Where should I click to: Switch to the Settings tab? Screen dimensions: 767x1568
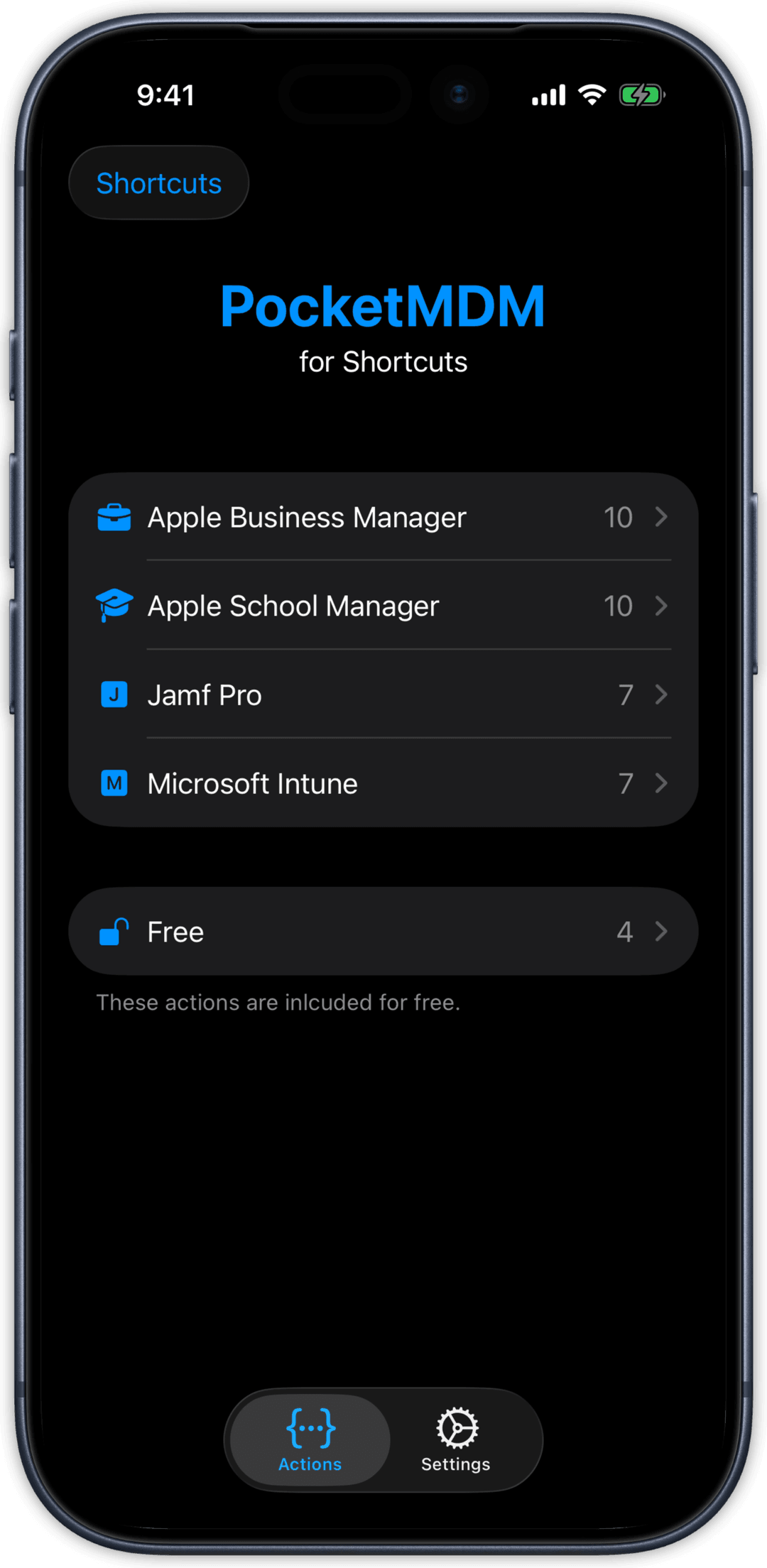pyautogui.click(x=456, y=1440)
